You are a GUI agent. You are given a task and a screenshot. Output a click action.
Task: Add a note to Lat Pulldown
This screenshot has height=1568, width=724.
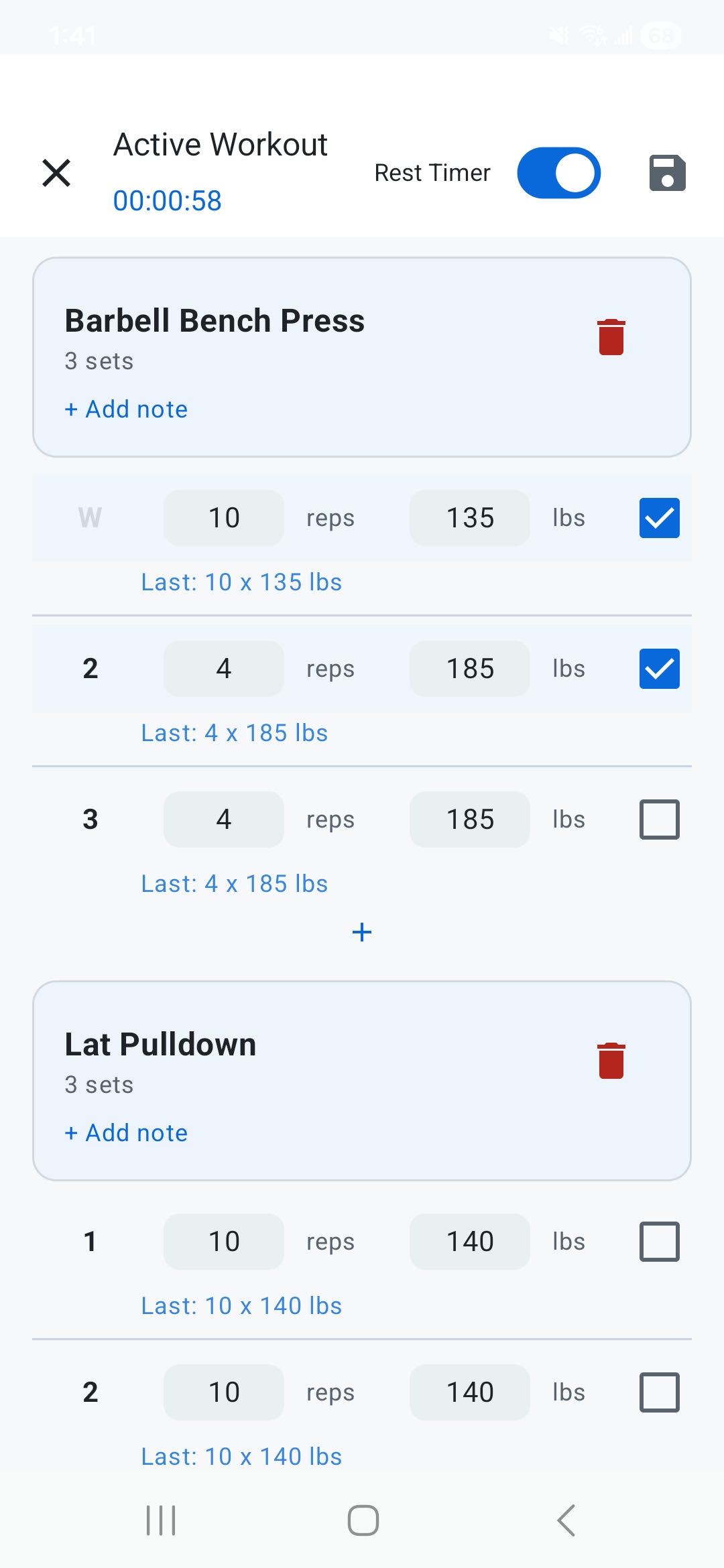pyautogui.click(x=125, y=1132)
